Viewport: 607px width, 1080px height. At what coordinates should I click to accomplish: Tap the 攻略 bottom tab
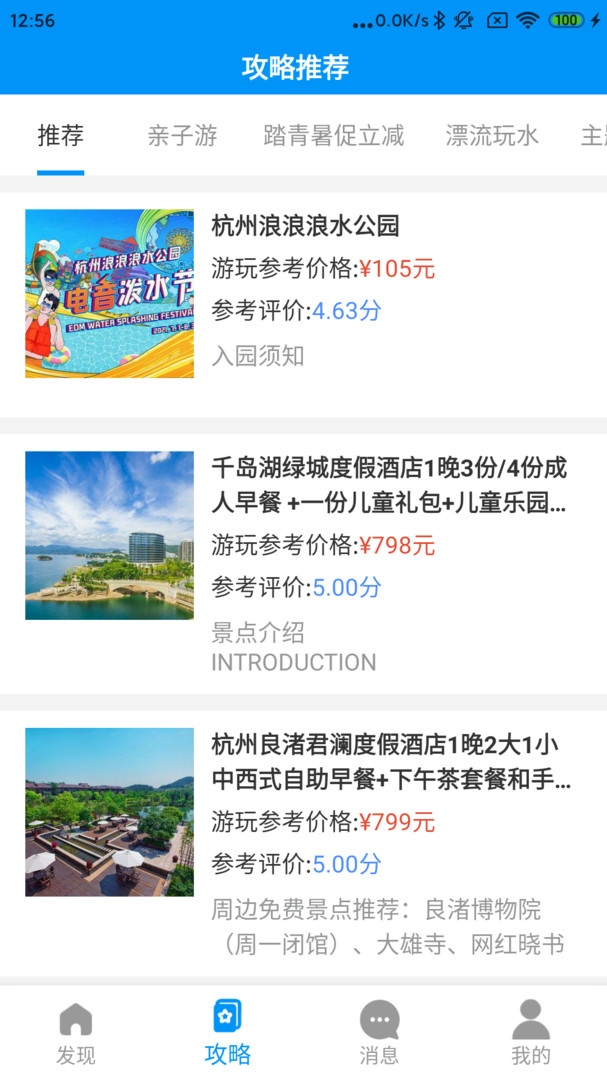point(228,1034)
